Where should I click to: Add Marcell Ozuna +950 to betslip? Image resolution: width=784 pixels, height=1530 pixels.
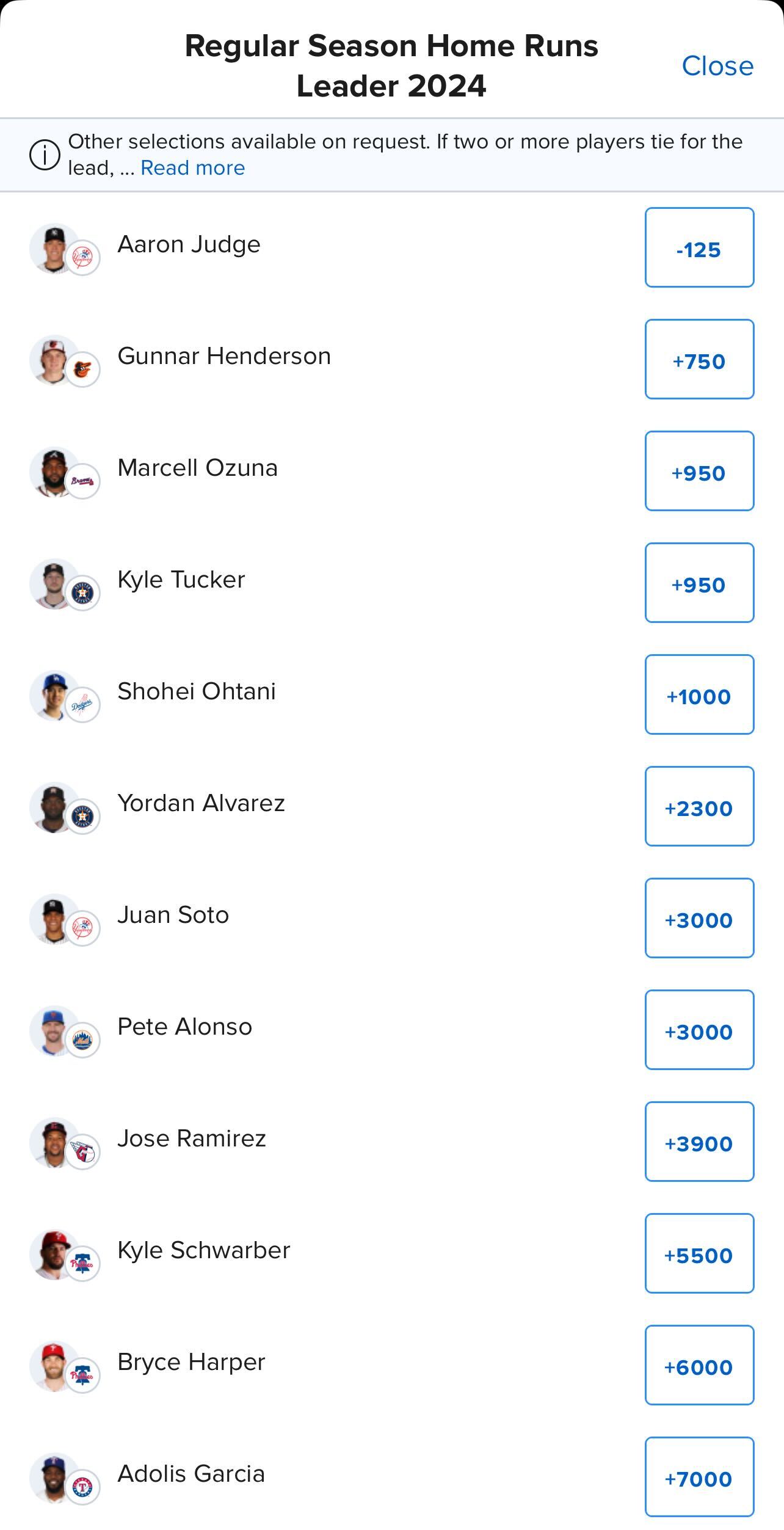pos(700,471)
